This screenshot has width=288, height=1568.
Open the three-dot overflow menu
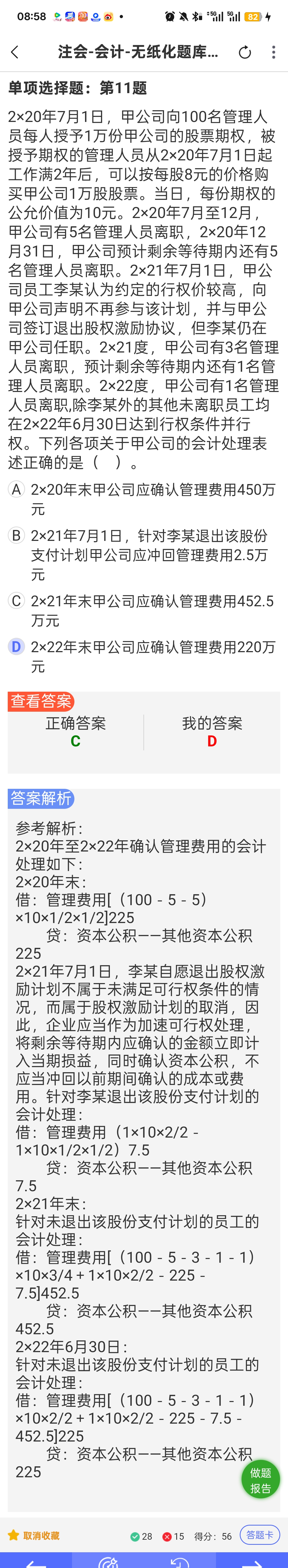tap(273, 52)
